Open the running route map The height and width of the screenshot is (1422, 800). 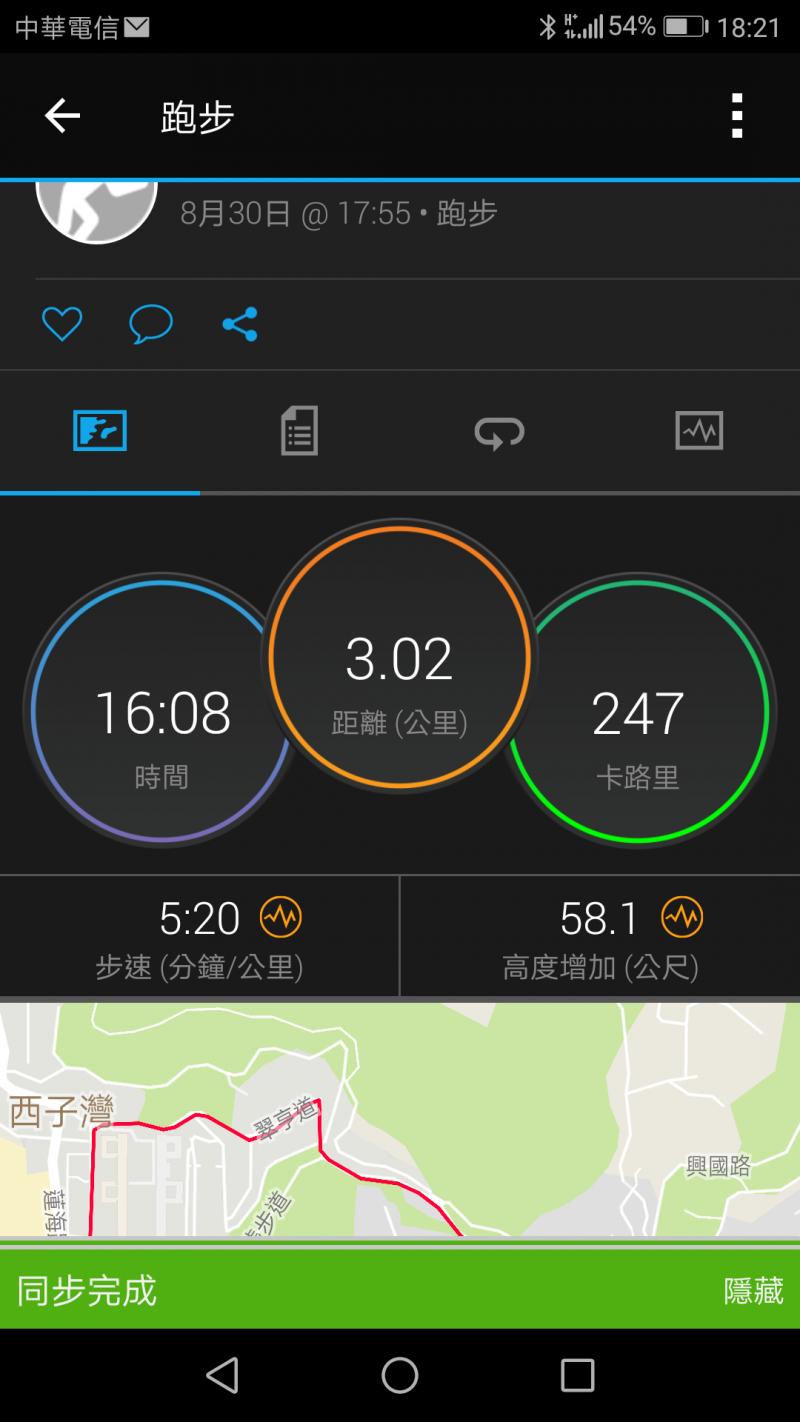400,1120
